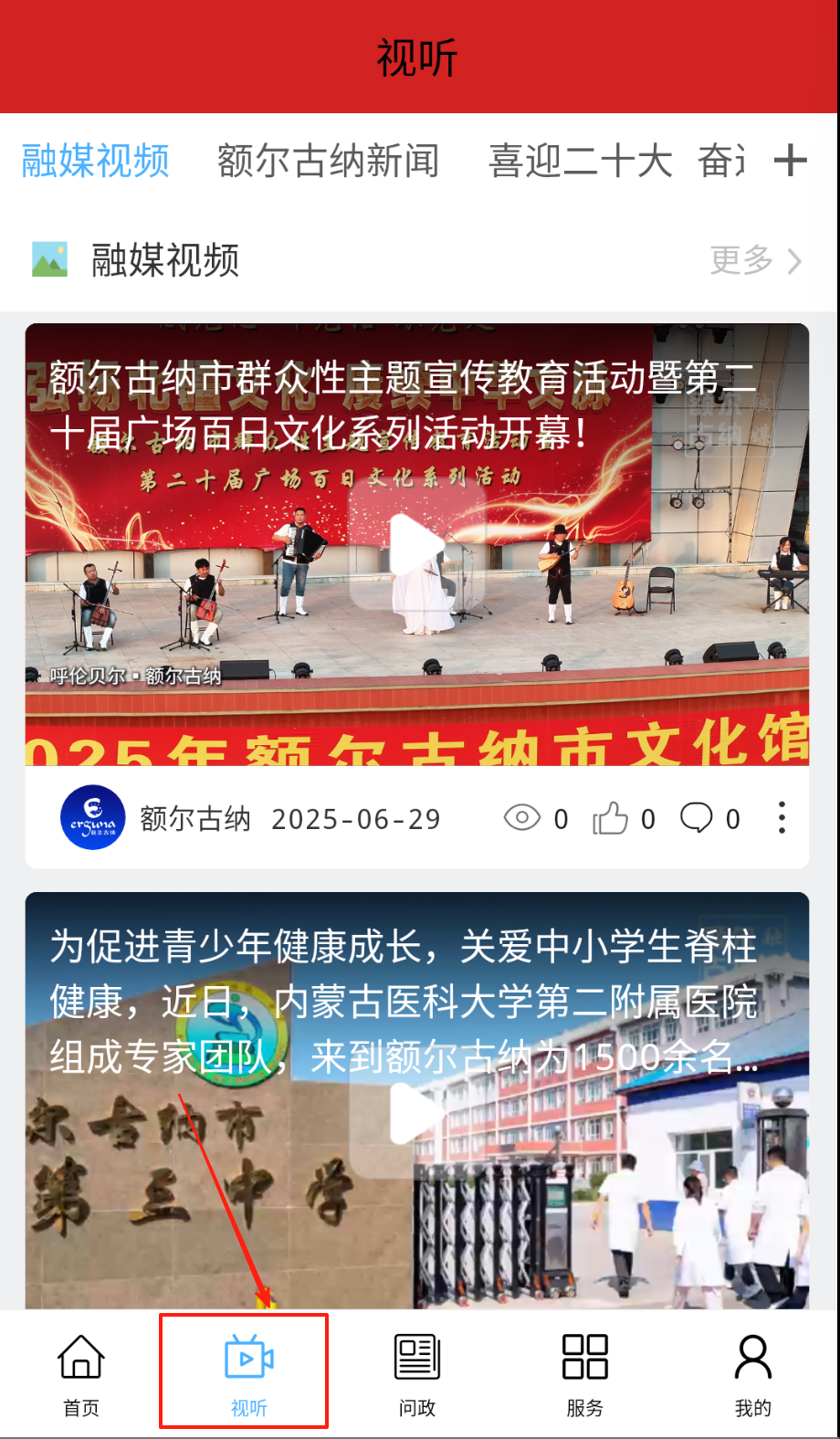Switch to the 额尔古纳新闻 tab
Screen dimensions: 840x1439
coord(328,161)
